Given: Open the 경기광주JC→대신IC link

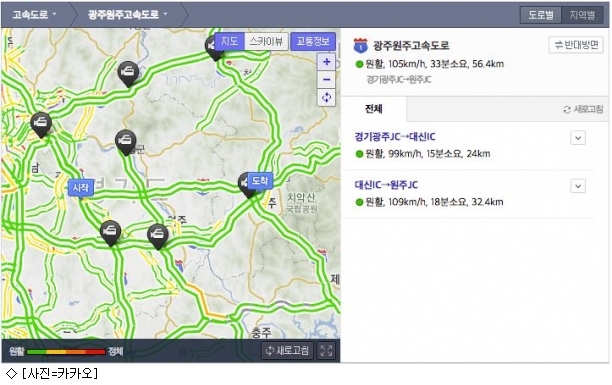Looking at the screenshot, I should (x=395, y=137).
